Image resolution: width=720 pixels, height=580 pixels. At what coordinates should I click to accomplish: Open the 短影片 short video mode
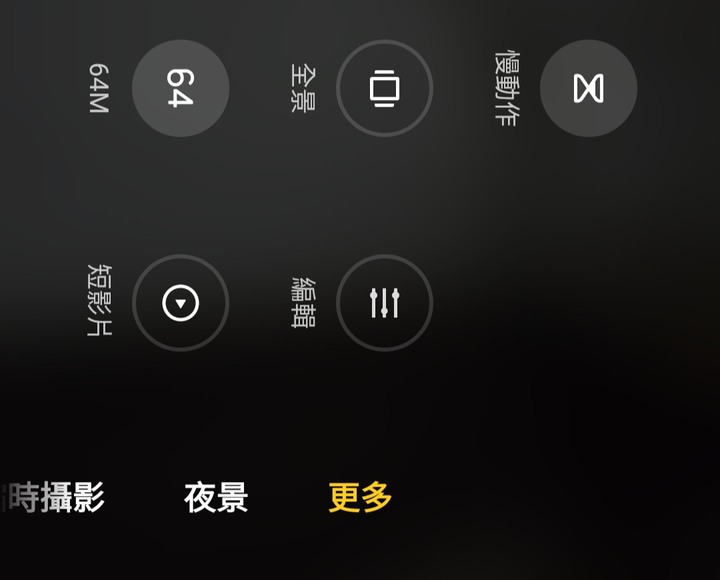pyautogui.click(x=180, y=303)
